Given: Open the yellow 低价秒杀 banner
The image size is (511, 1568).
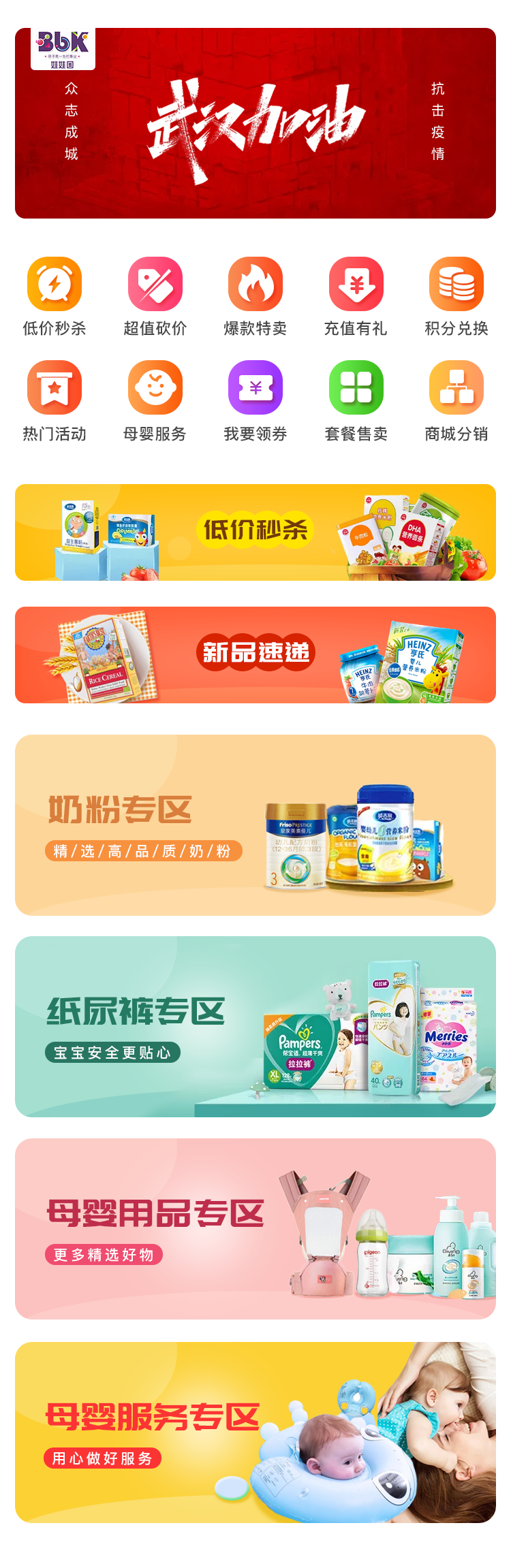Looking at the screenshot, I should coord(255,532).
